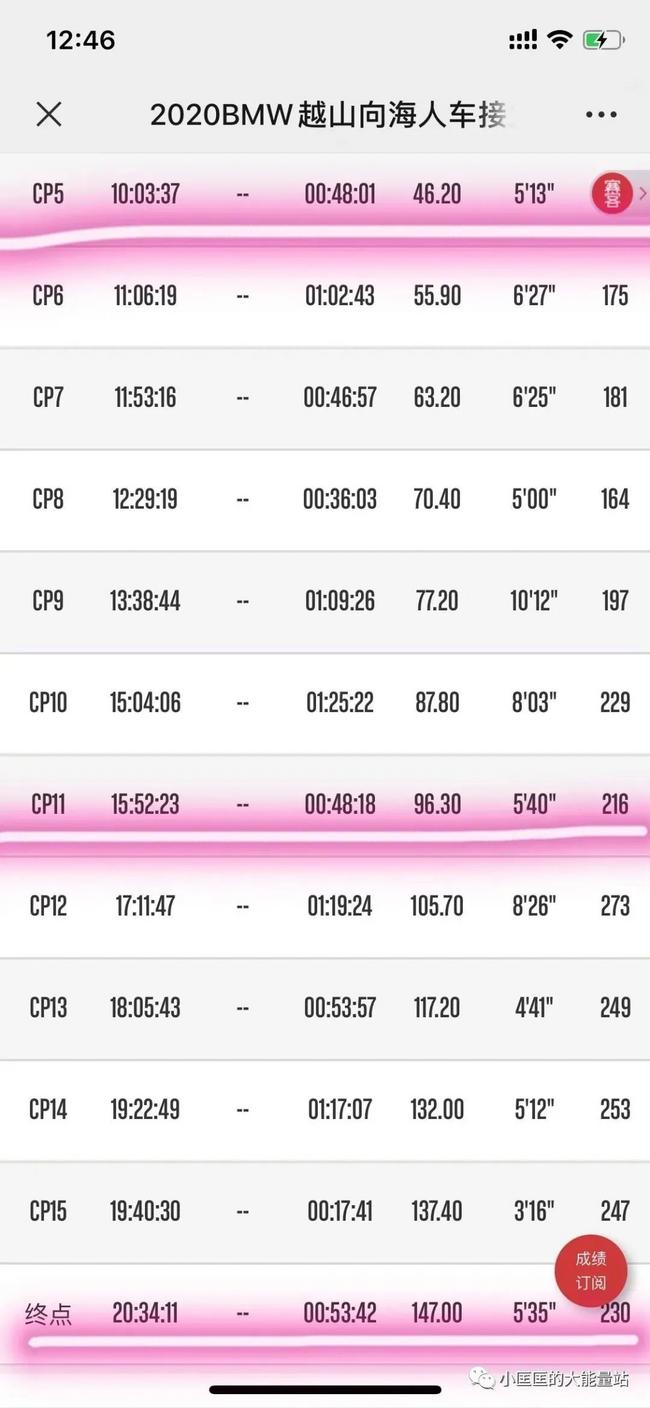The height and width of the screenshot is (1408, 650).
Task: Close the web page with the X
Action: [x=49, y=114]
